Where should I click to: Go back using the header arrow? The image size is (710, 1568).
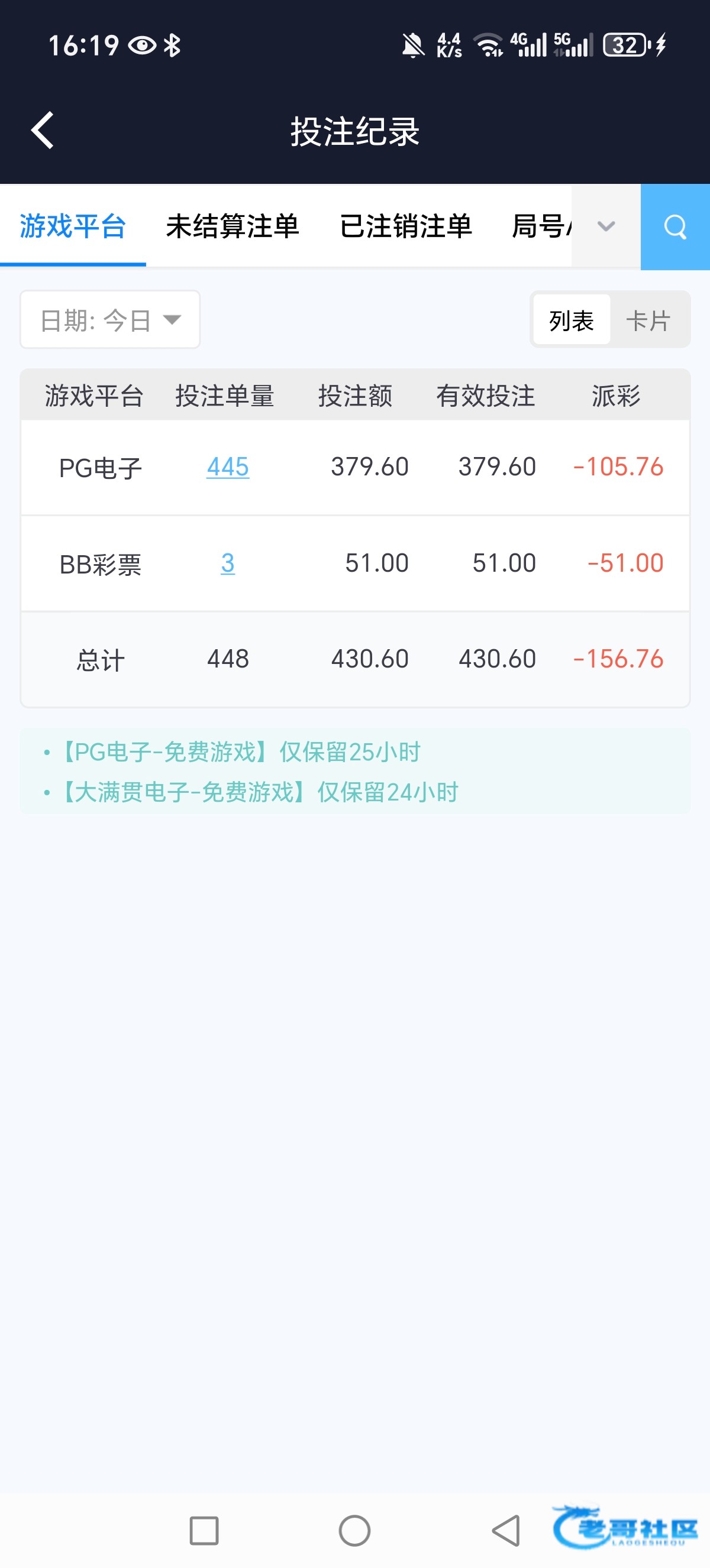point(43,130)
